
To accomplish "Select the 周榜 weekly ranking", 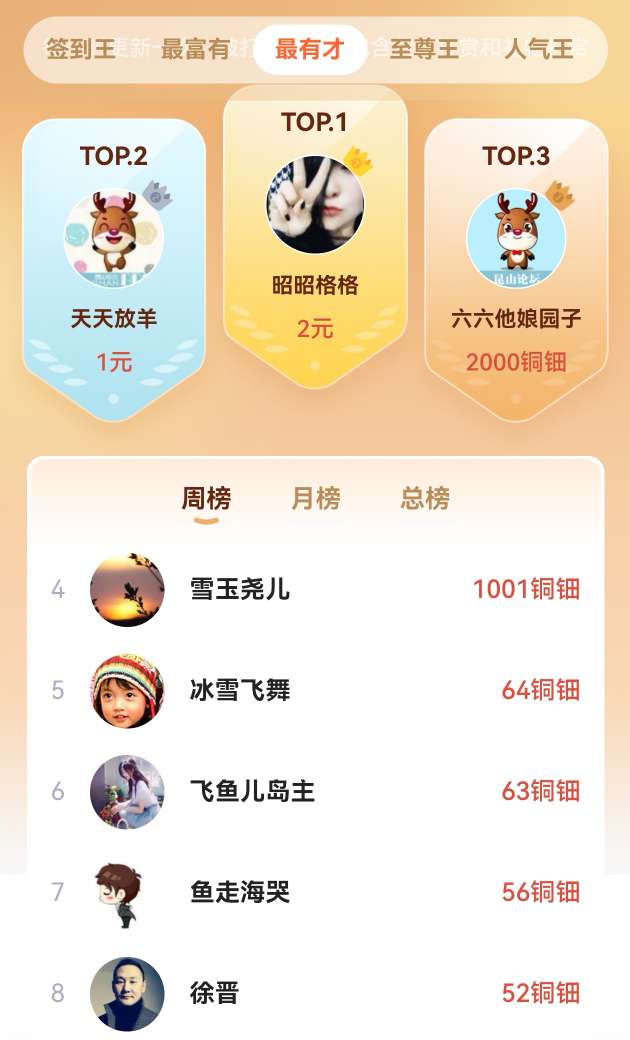I will tap(206, 498).
